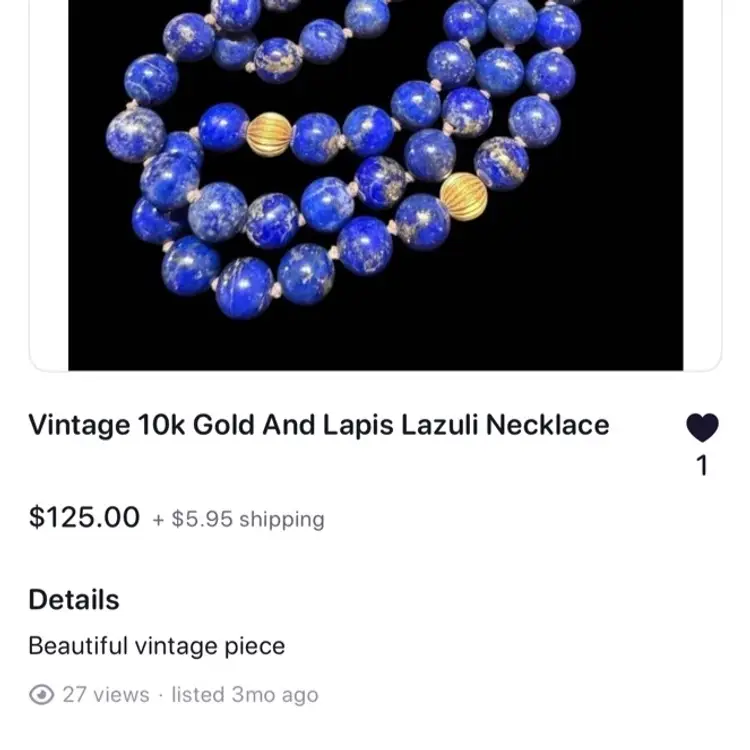The height and width of the screenshot is (750, 750).
Task: Like this lapis lazuli necklace listing
Action: pyautogui.click(x=702, y=428)
